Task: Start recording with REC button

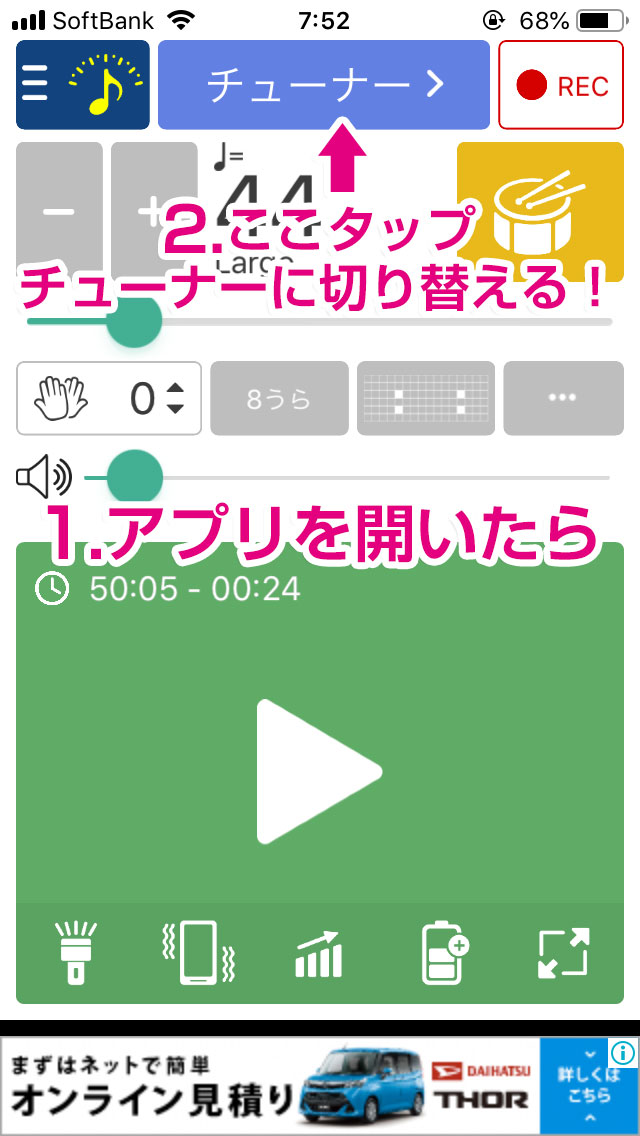Action: click(567, 86)
